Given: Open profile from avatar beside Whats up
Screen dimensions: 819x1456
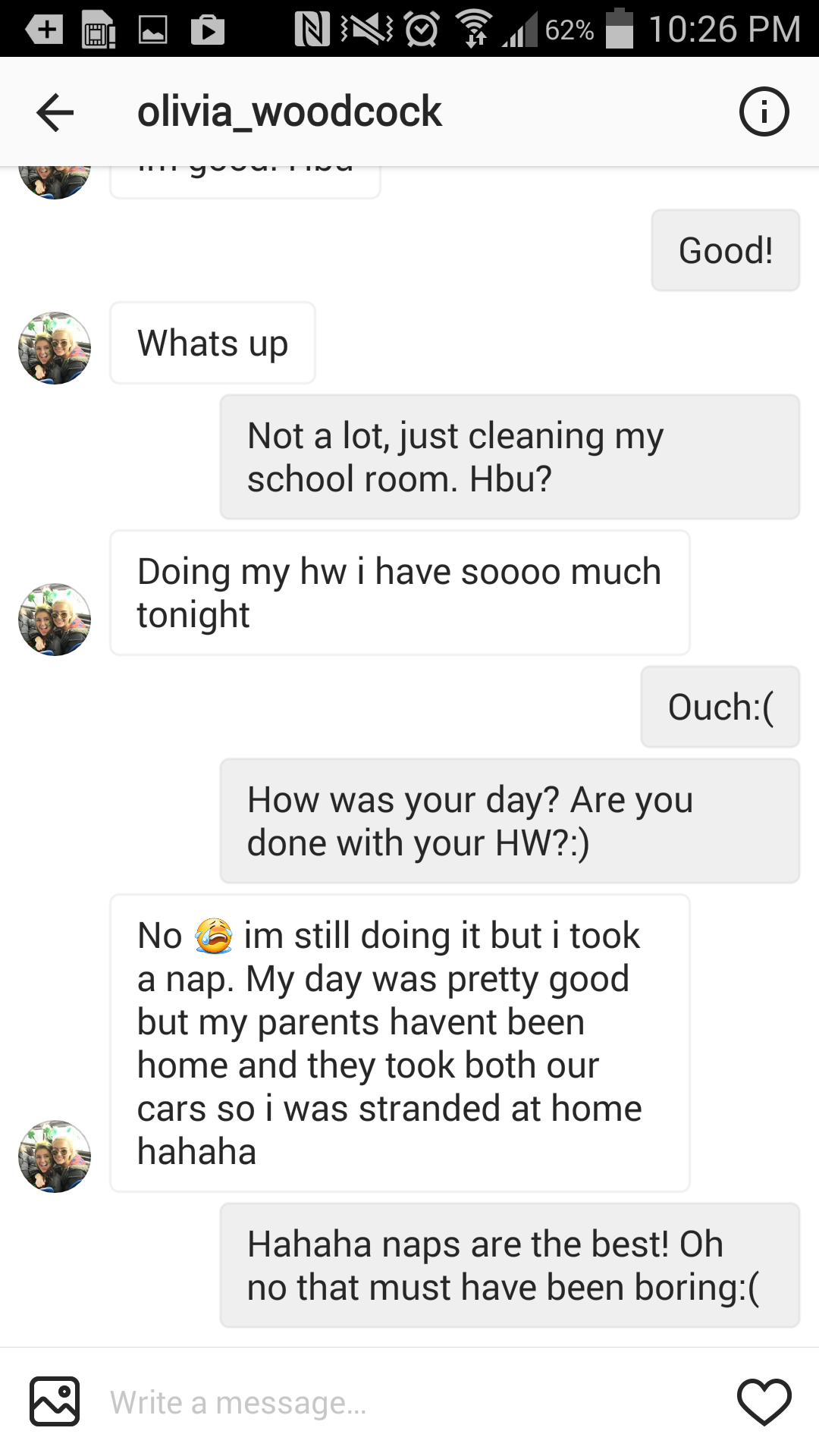Looking at the screenshot, I should (x=55, y=348).
